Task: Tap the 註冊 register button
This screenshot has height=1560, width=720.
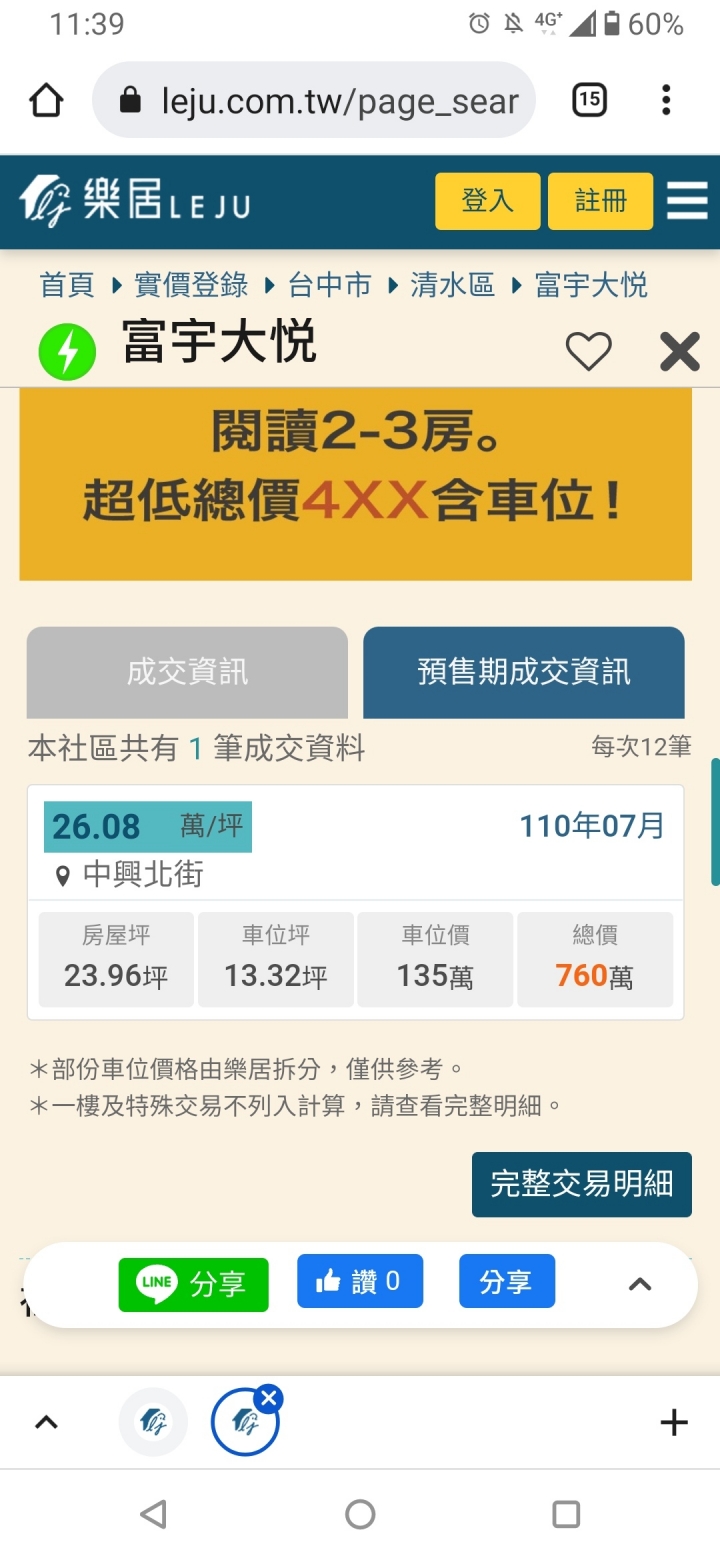Action: tap(600, 201)
